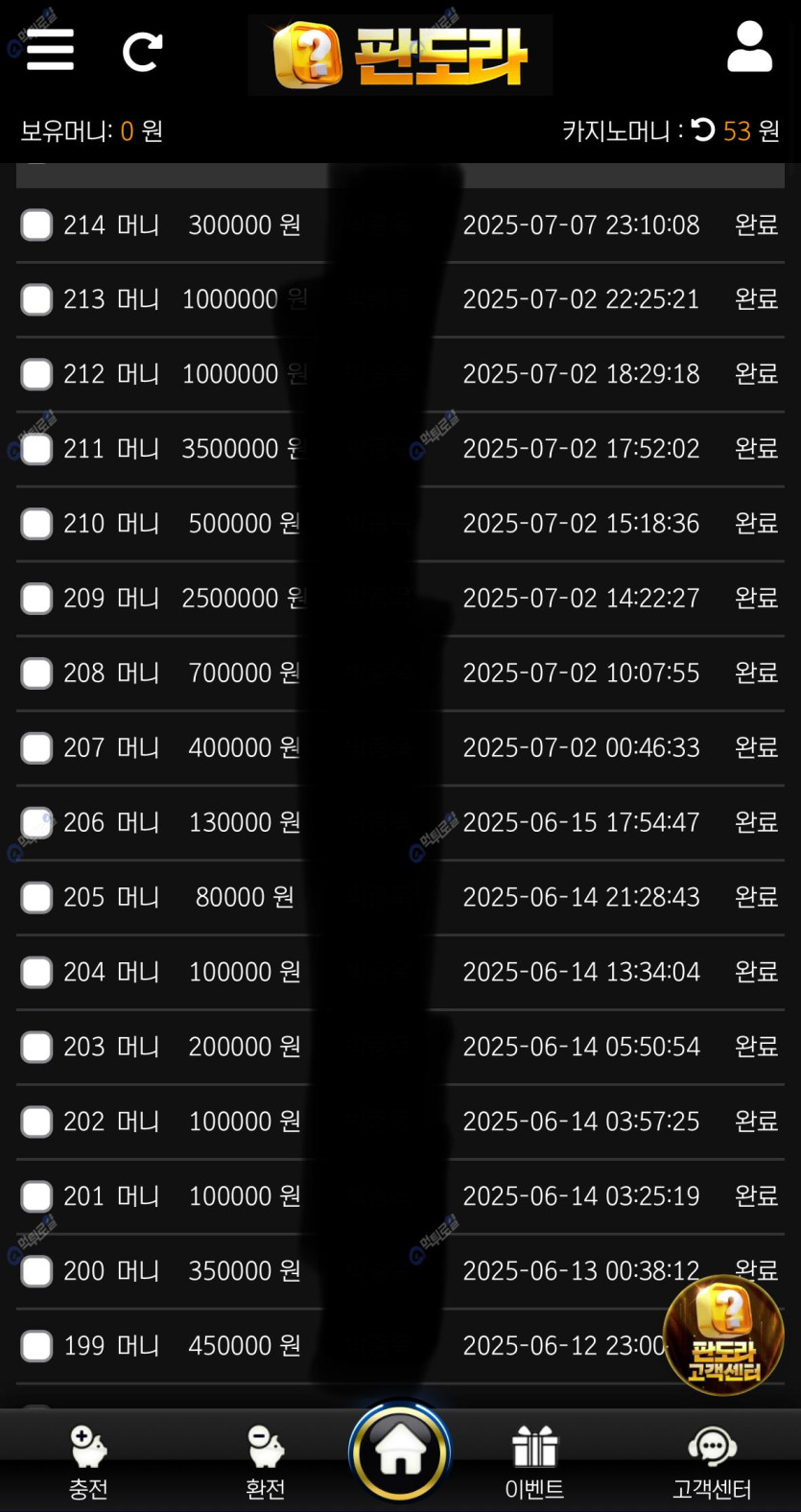Select entry 207 checkbox

click(x=36, y=748)
